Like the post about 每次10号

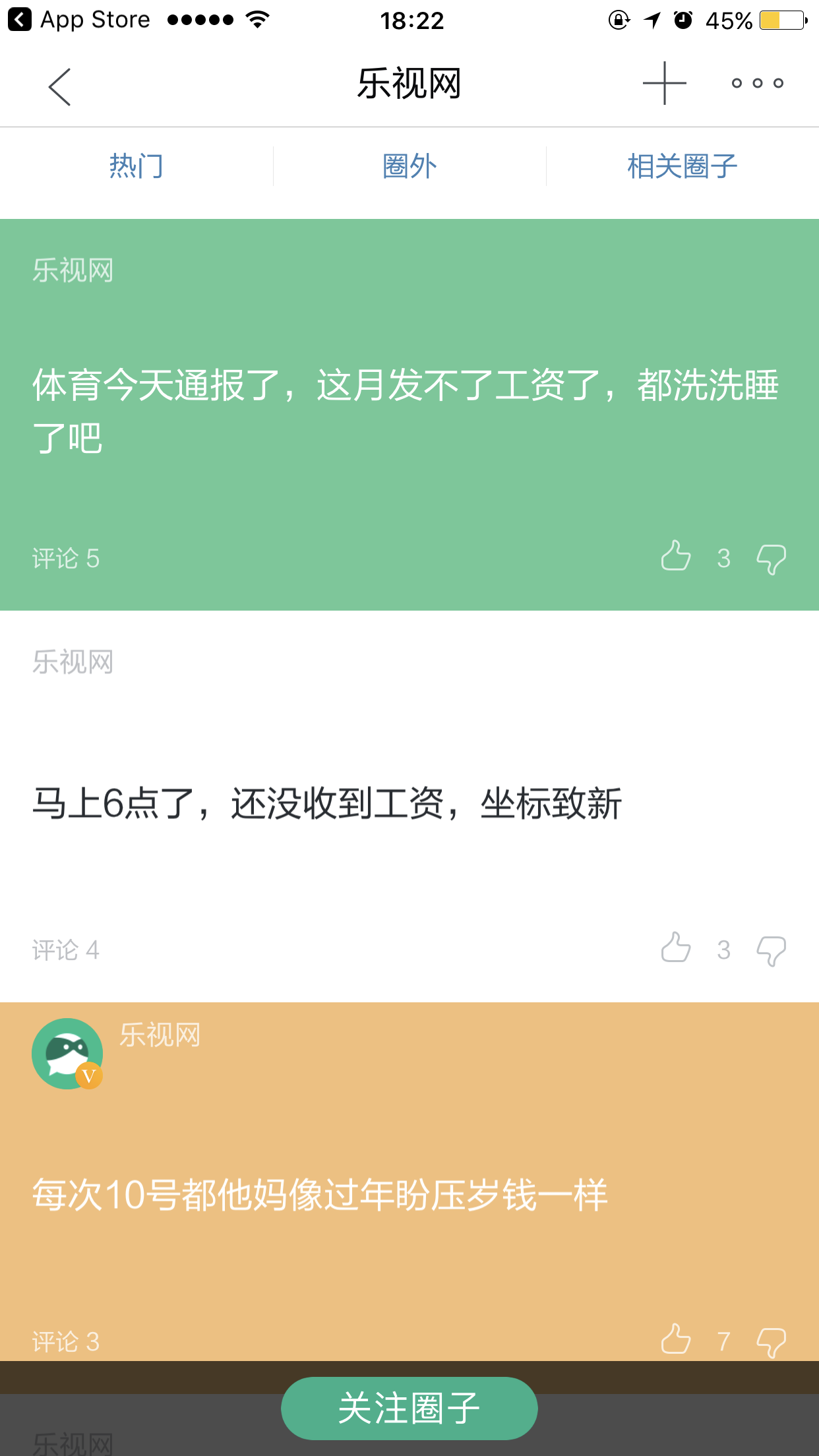[675, 1339]
